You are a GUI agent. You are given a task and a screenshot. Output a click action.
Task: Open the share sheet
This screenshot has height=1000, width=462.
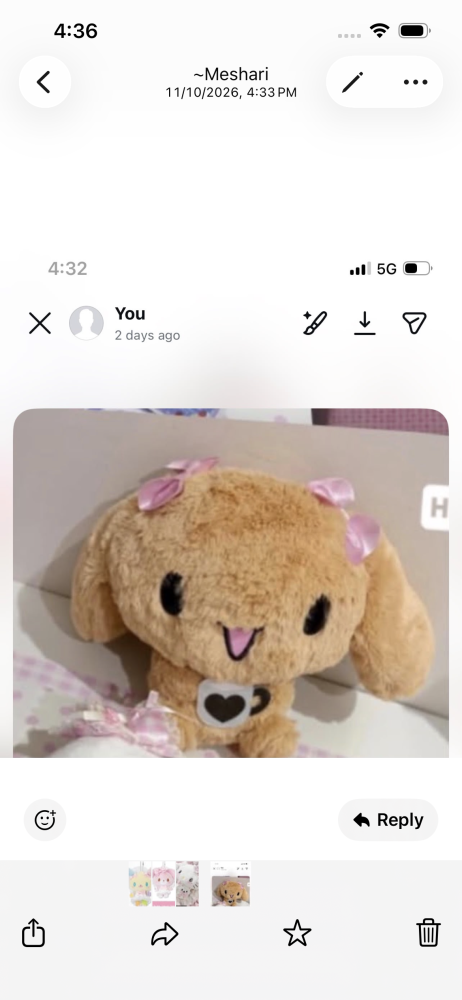point(33,934)
